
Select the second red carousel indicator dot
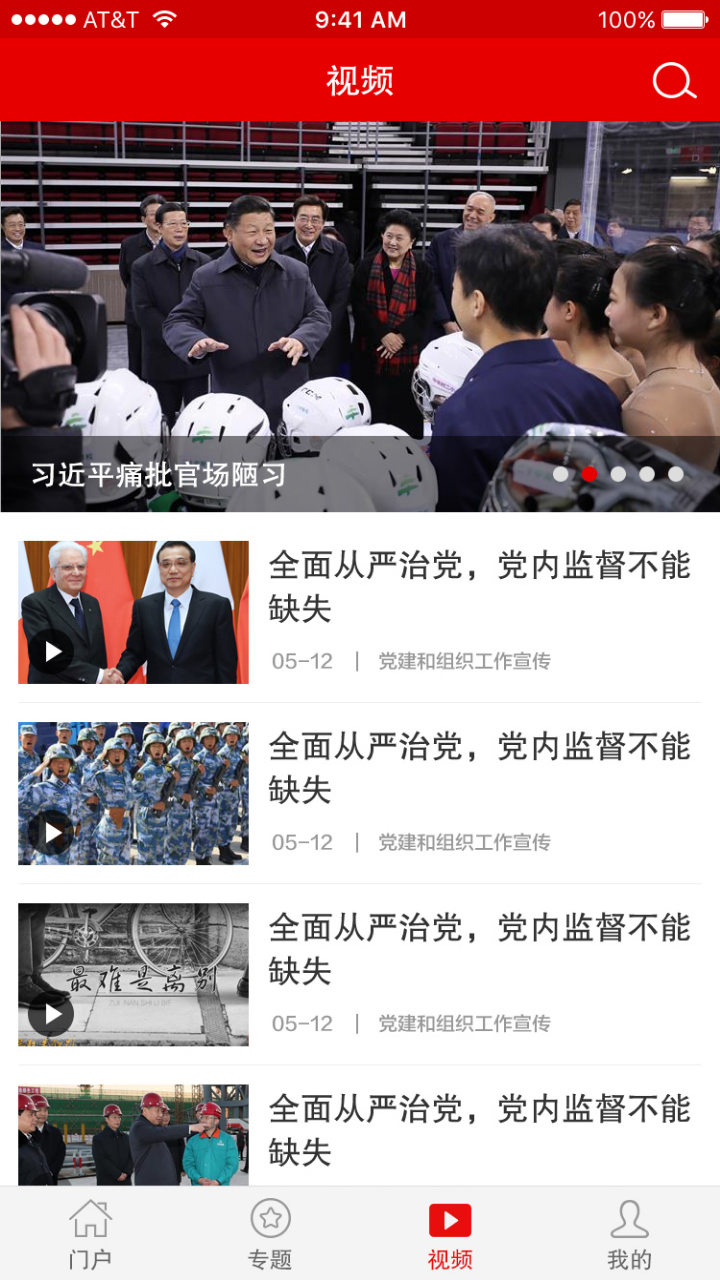coord(589,475)
